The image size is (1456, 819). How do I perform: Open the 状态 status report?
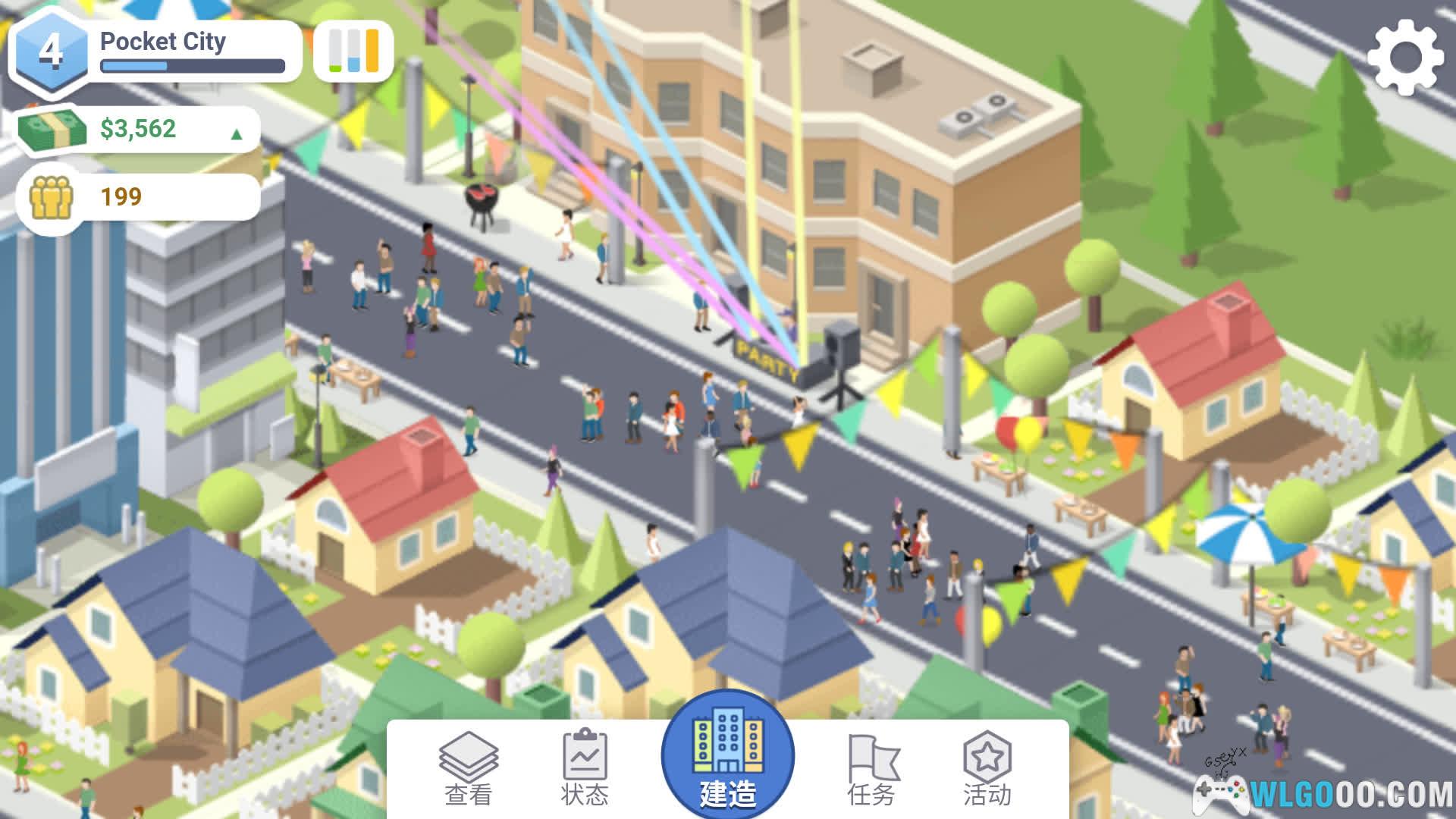coord(585,767)
